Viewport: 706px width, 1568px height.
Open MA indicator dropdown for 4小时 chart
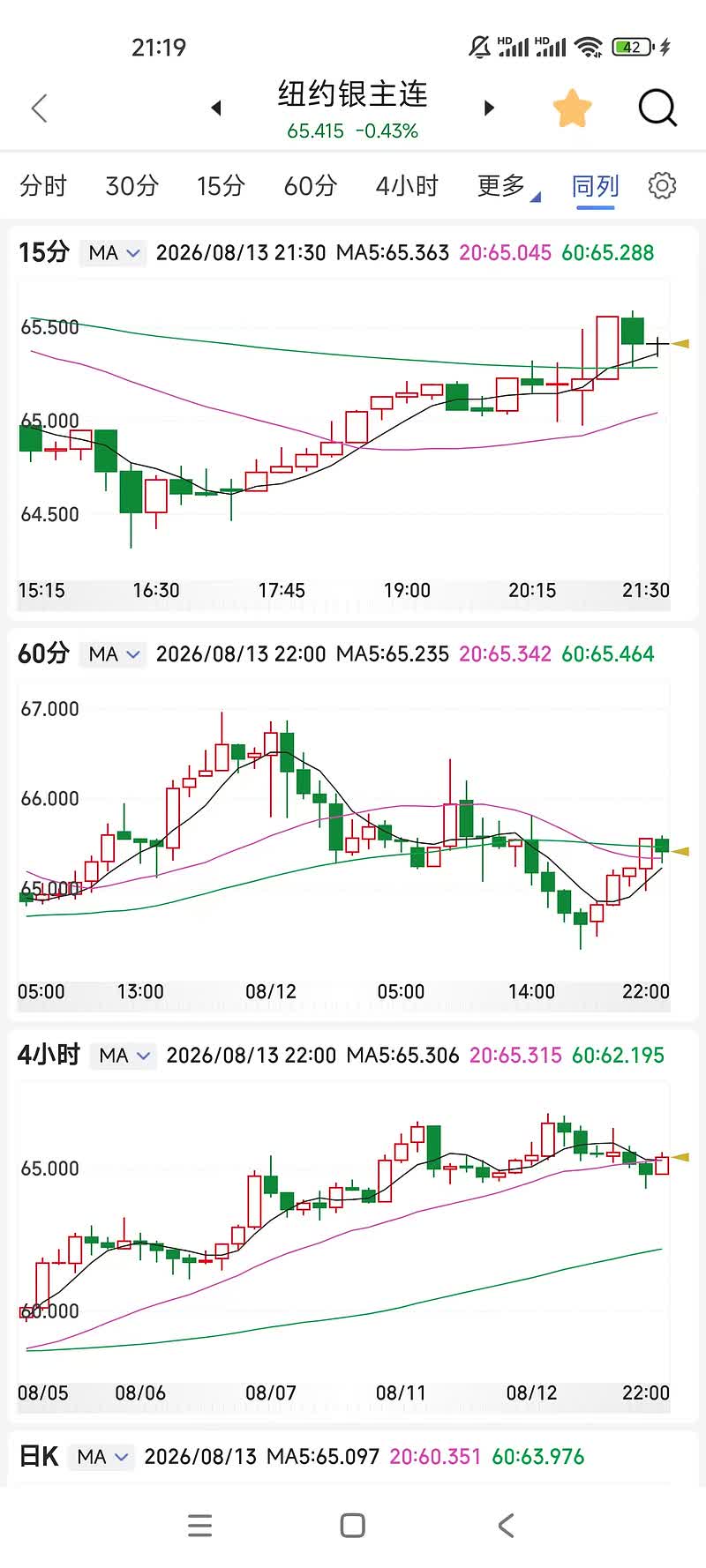pos(124,1056)
